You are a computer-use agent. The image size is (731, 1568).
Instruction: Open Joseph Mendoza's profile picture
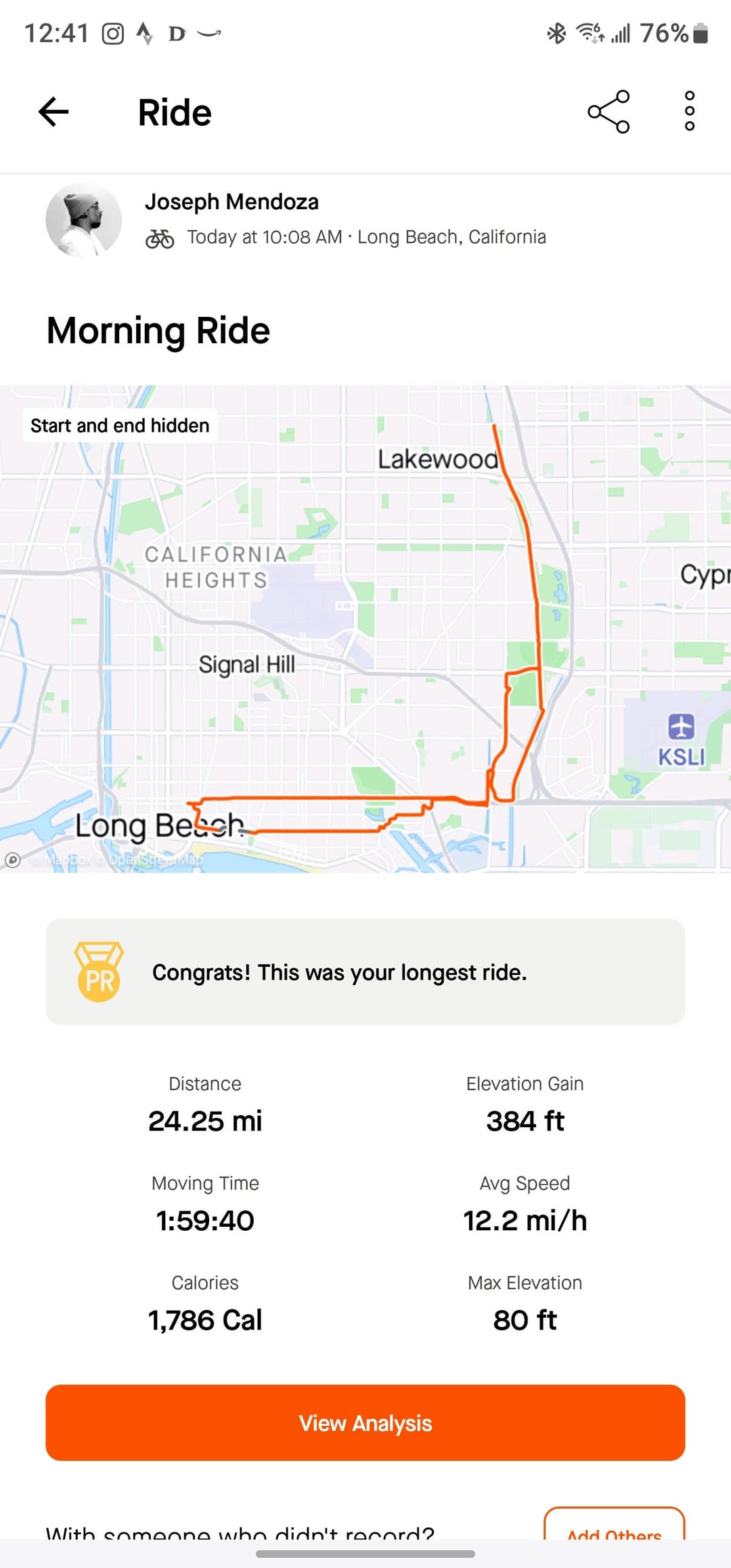click(x=83, y=220)
